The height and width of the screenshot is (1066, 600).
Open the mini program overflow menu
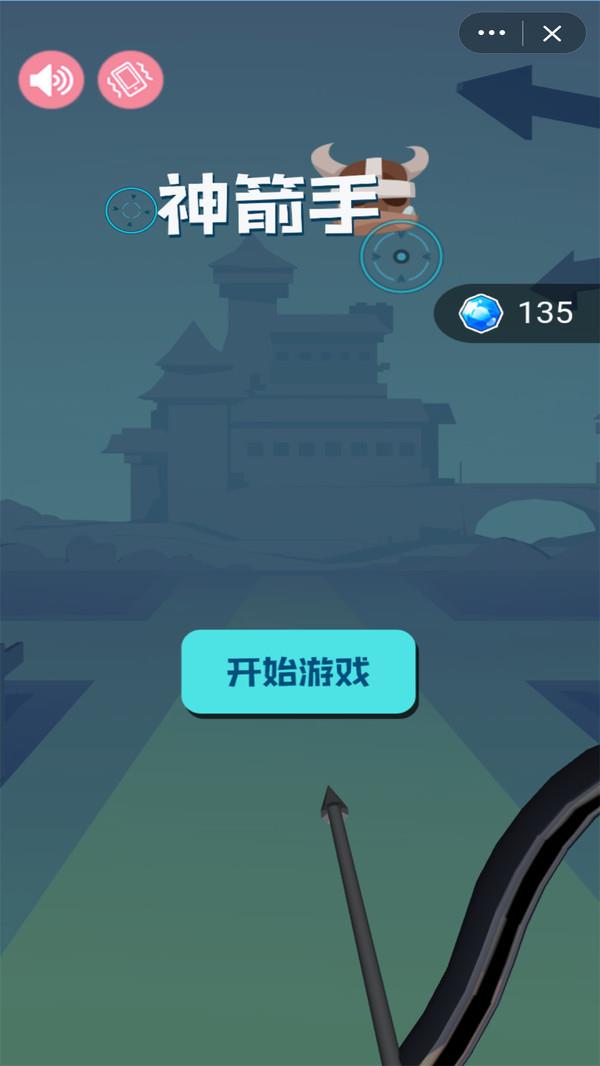coord(491,33)
